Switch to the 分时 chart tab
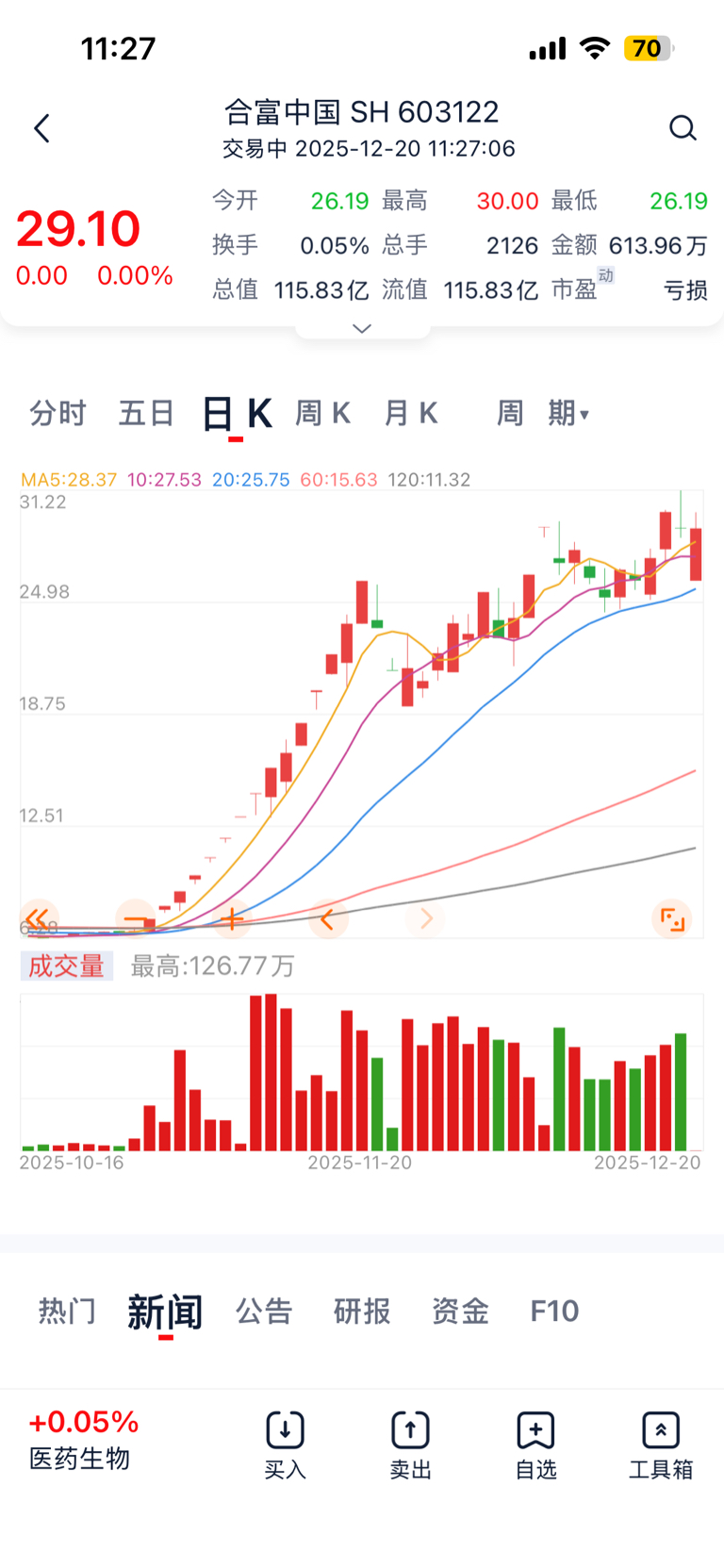The image size is (724, 1568). [x=58, y=413]
